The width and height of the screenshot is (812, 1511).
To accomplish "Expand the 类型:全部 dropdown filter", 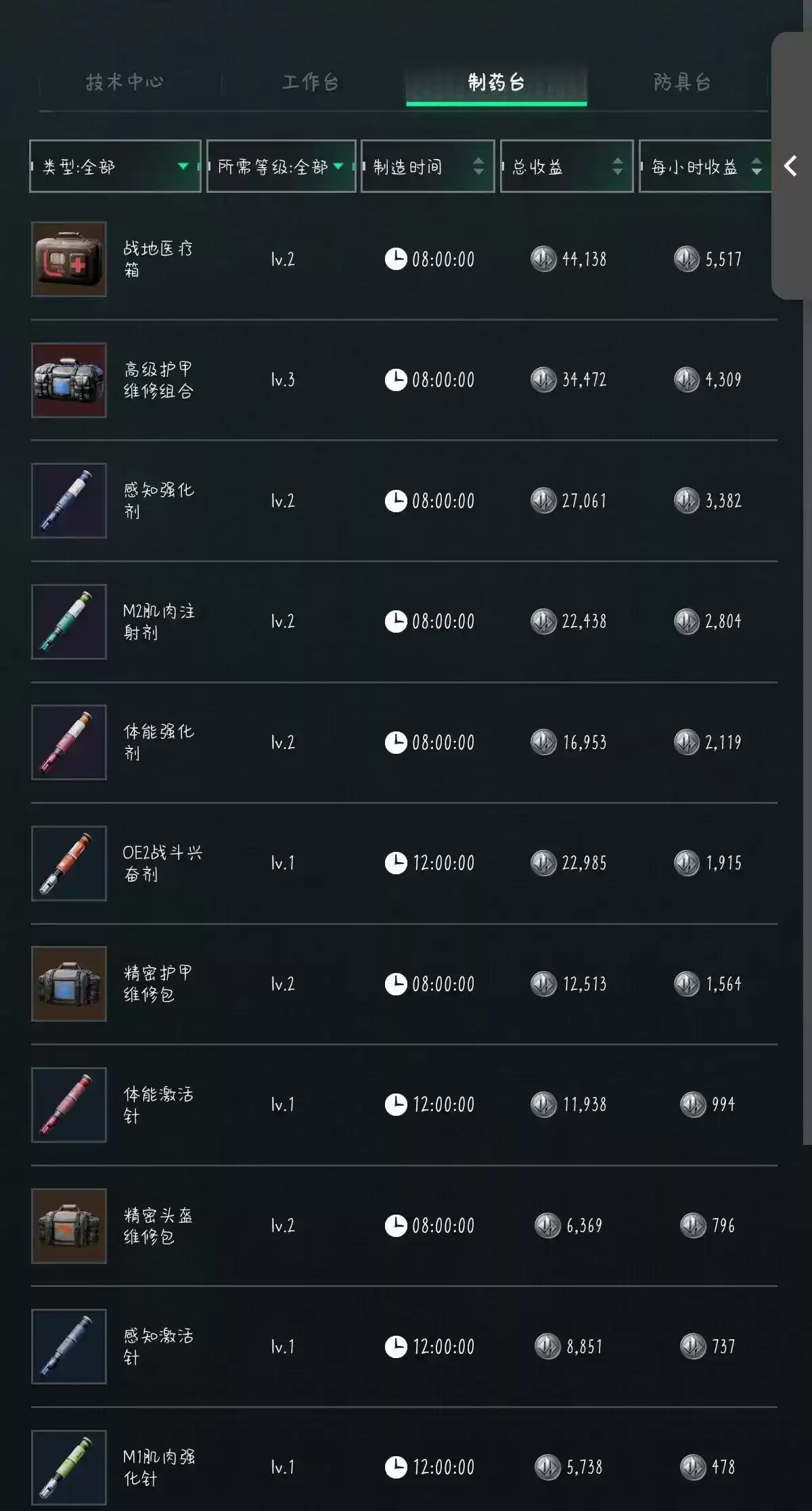I will 115,166.
